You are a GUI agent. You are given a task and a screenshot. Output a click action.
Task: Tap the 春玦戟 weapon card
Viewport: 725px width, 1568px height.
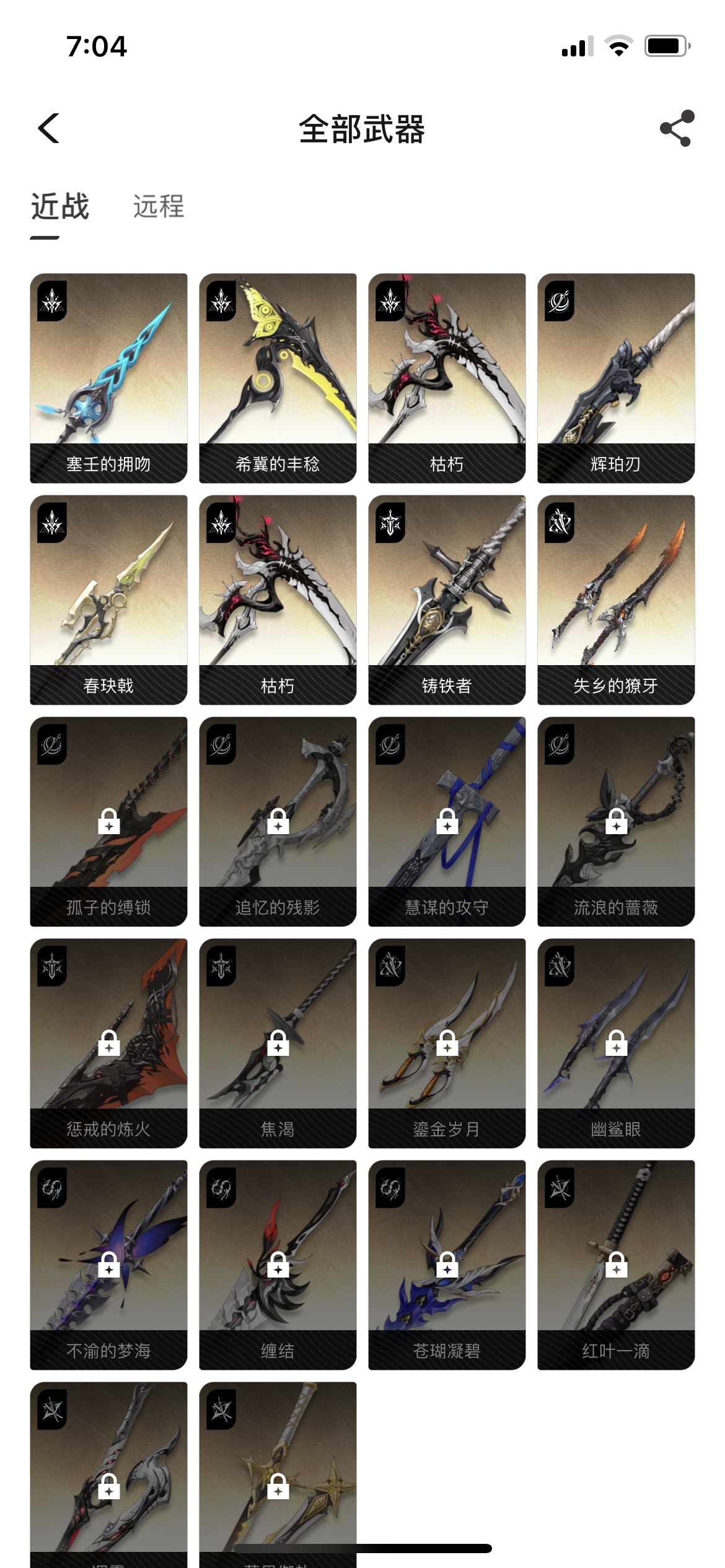click(x=108, y=599)
